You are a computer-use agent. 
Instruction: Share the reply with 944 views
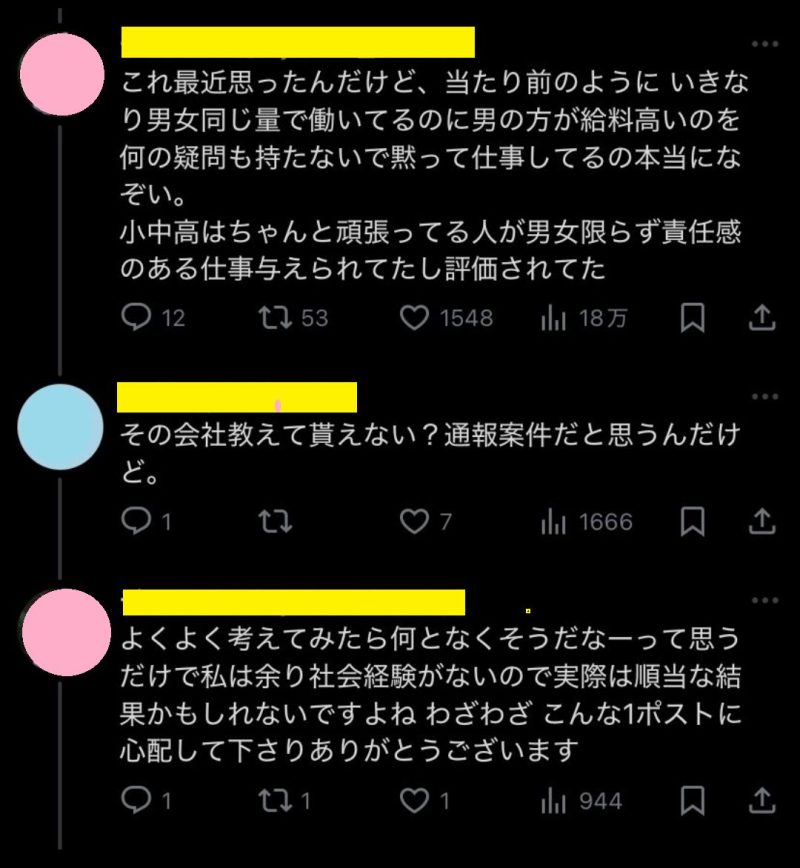pos(762,801)
